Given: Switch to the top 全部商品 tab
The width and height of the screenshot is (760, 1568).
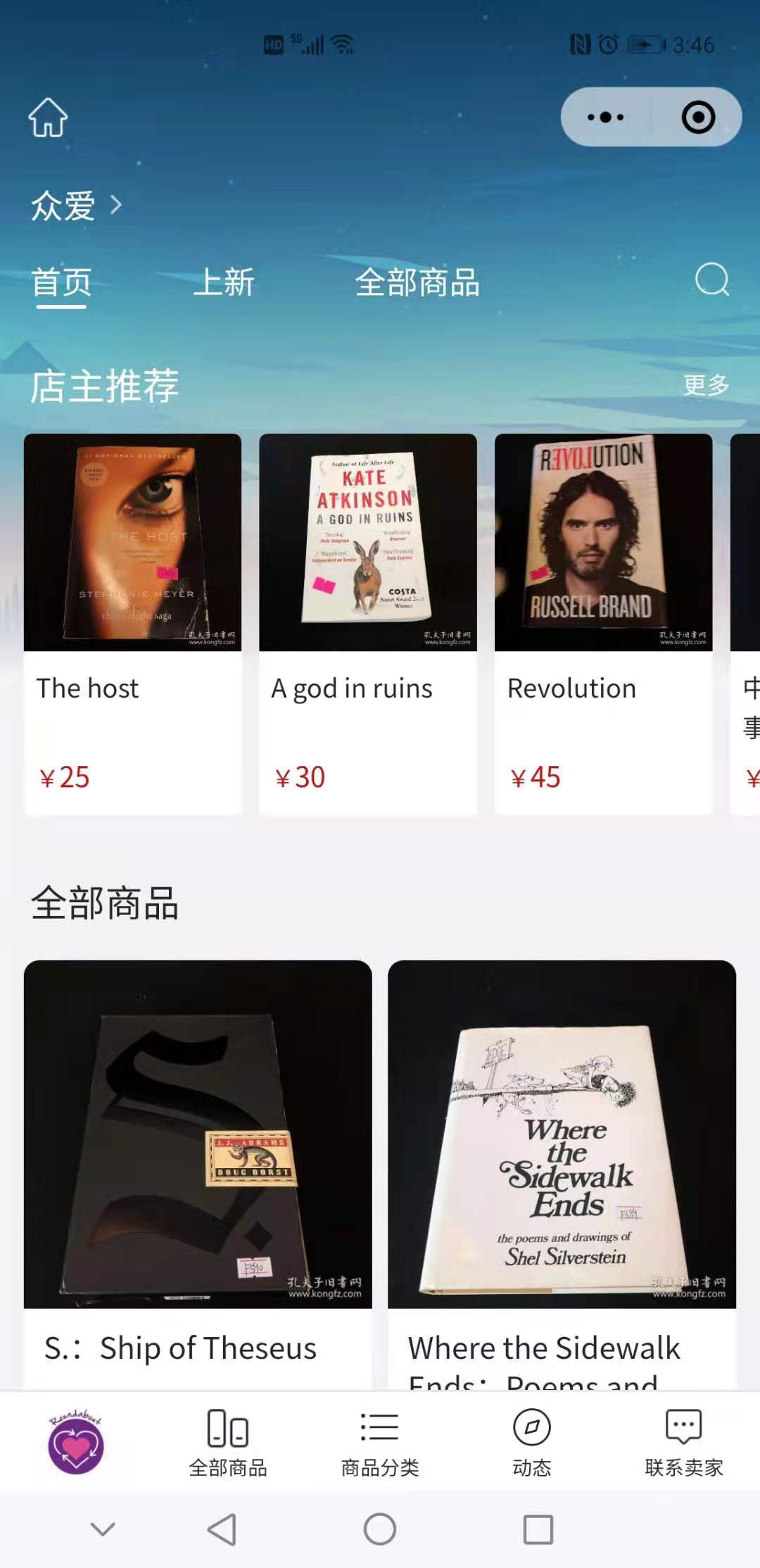Looking at the screenshot, I should (417, 282).
